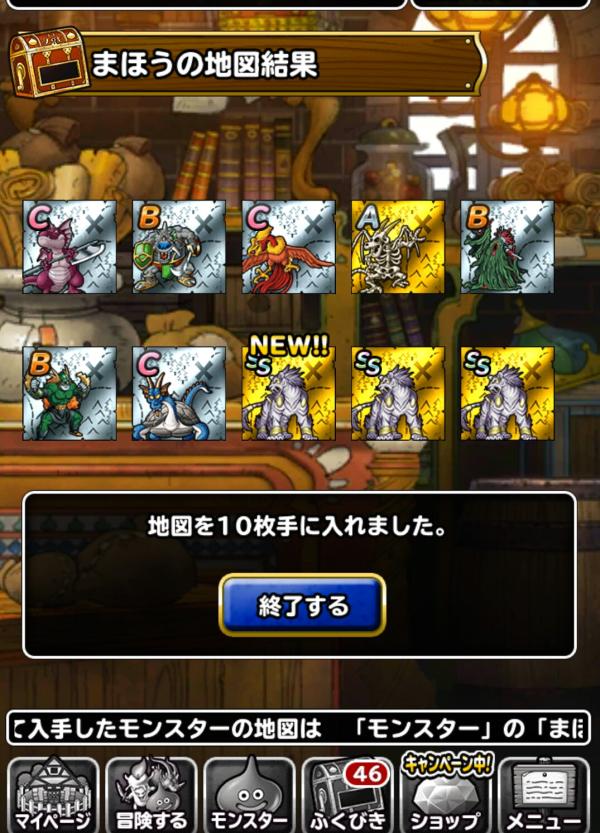
Task: View the C rank red bird map
Action: 288,246
